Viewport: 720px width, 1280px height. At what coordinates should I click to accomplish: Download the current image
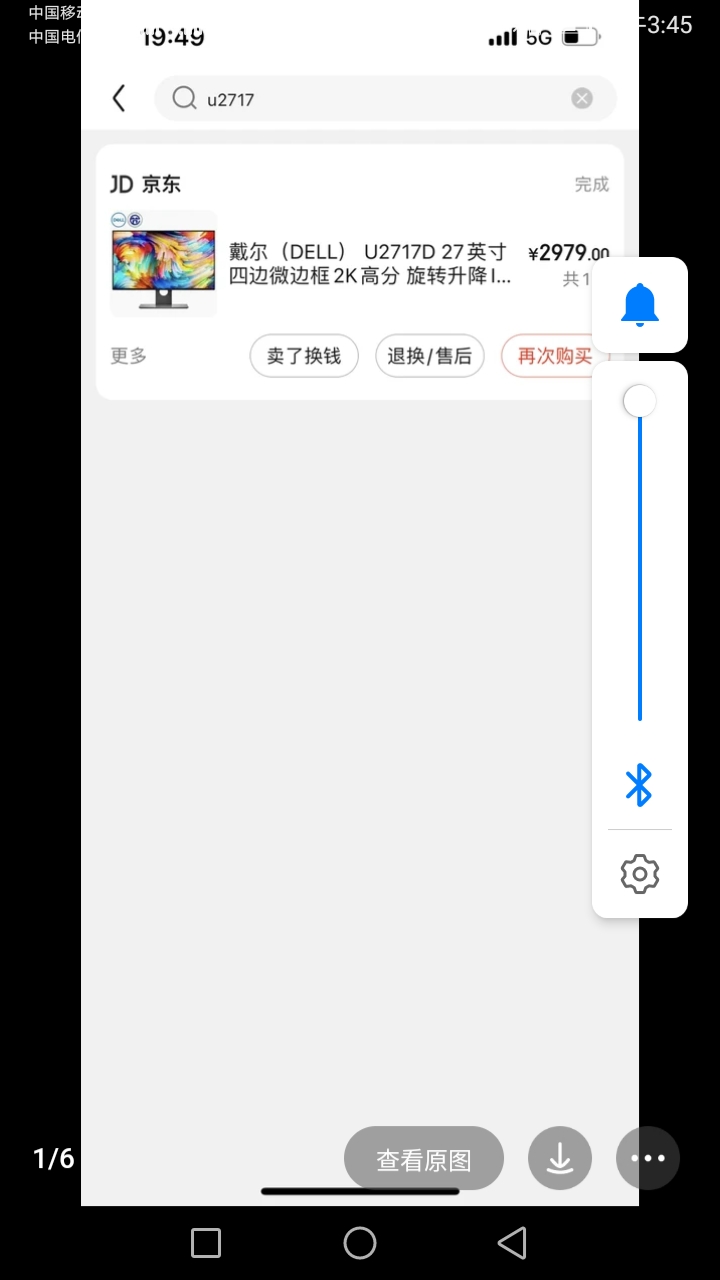(560, 1158)
